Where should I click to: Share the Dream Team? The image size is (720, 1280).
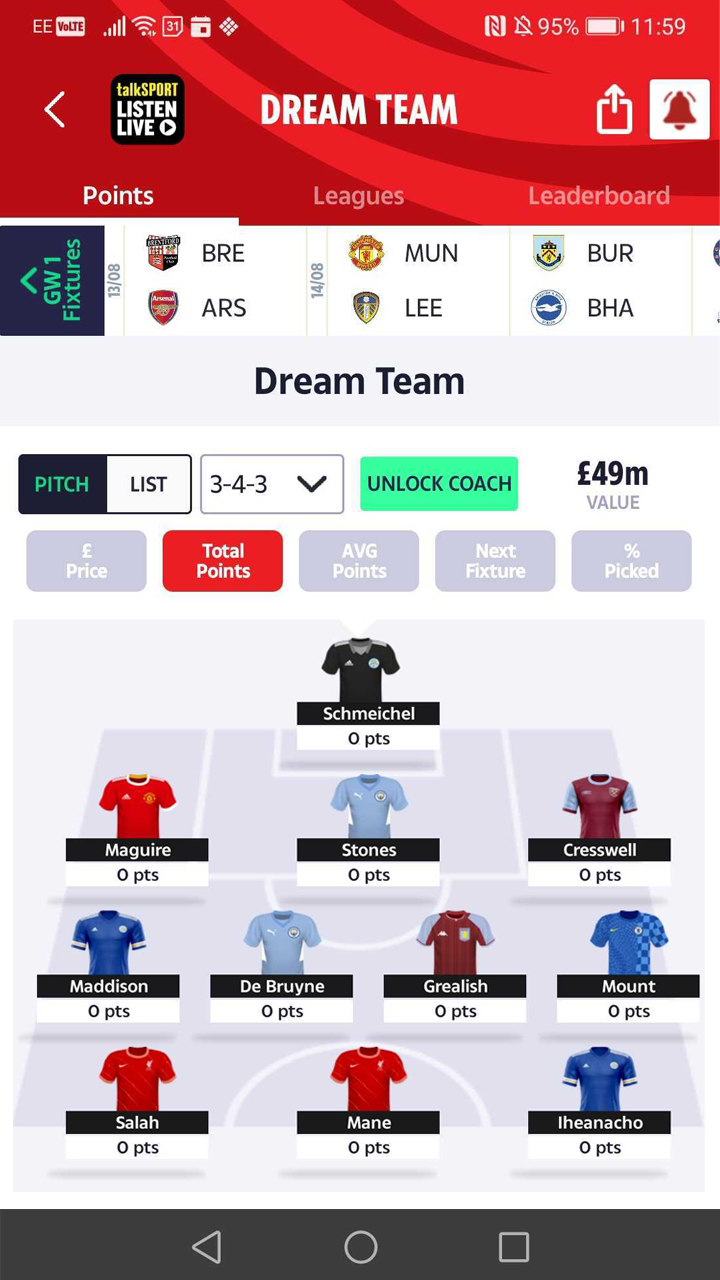[614, 109]
